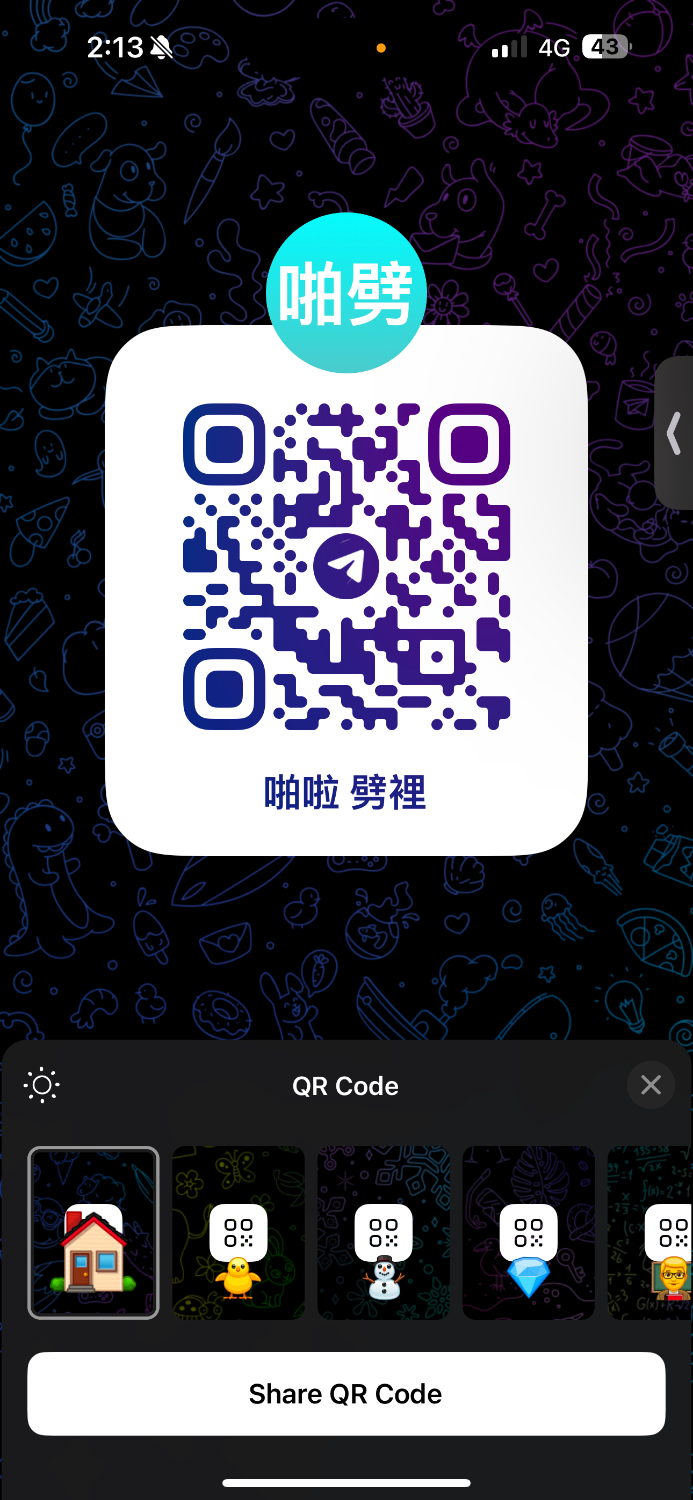Apply the diamond emoji QR theme
Image resolution: width=693 pixels, height=1500 pixels.
pyautogui.click(x=528, y=1233)
